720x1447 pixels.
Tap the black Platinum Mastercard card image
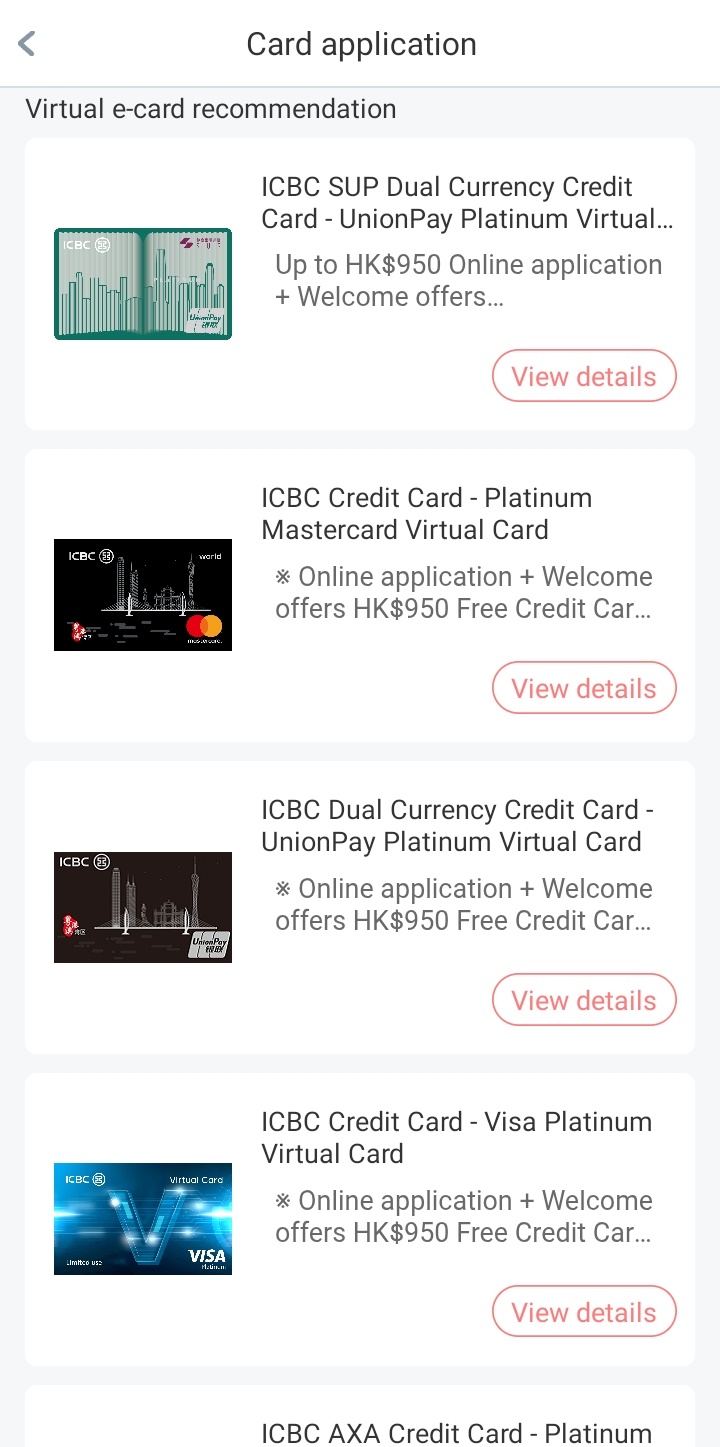142,594
